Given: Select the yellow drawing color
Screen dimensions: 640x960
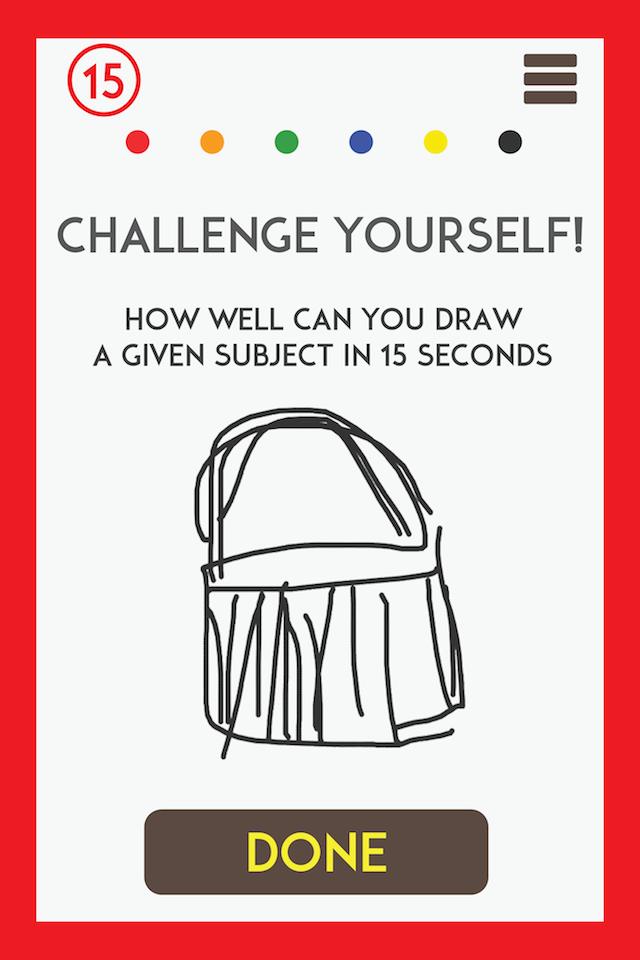Looking at the screenshot, I should (x=435, y=142).
